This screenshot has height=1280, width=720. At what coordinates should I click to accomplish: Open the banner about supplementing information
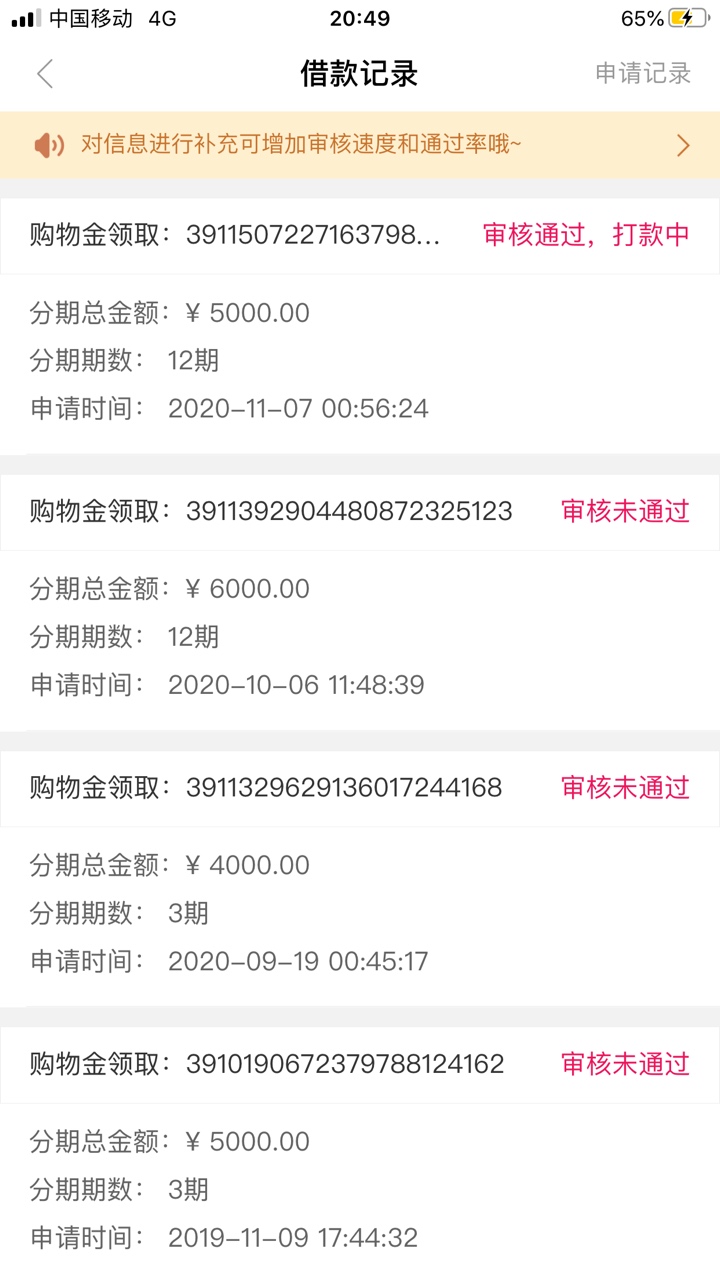pyautogui.click(x=360, y=145)
